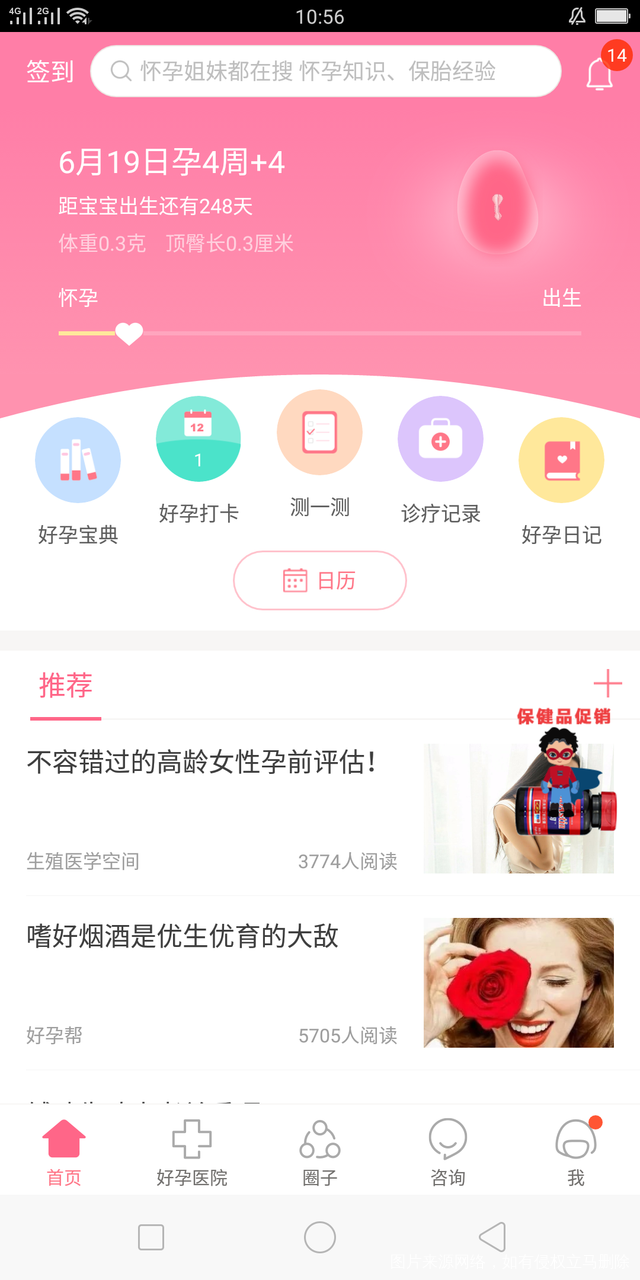Read article 不容错过的高龄女性孕前评估
Screen dimensions: 640x1280
[x=201, y=763]
